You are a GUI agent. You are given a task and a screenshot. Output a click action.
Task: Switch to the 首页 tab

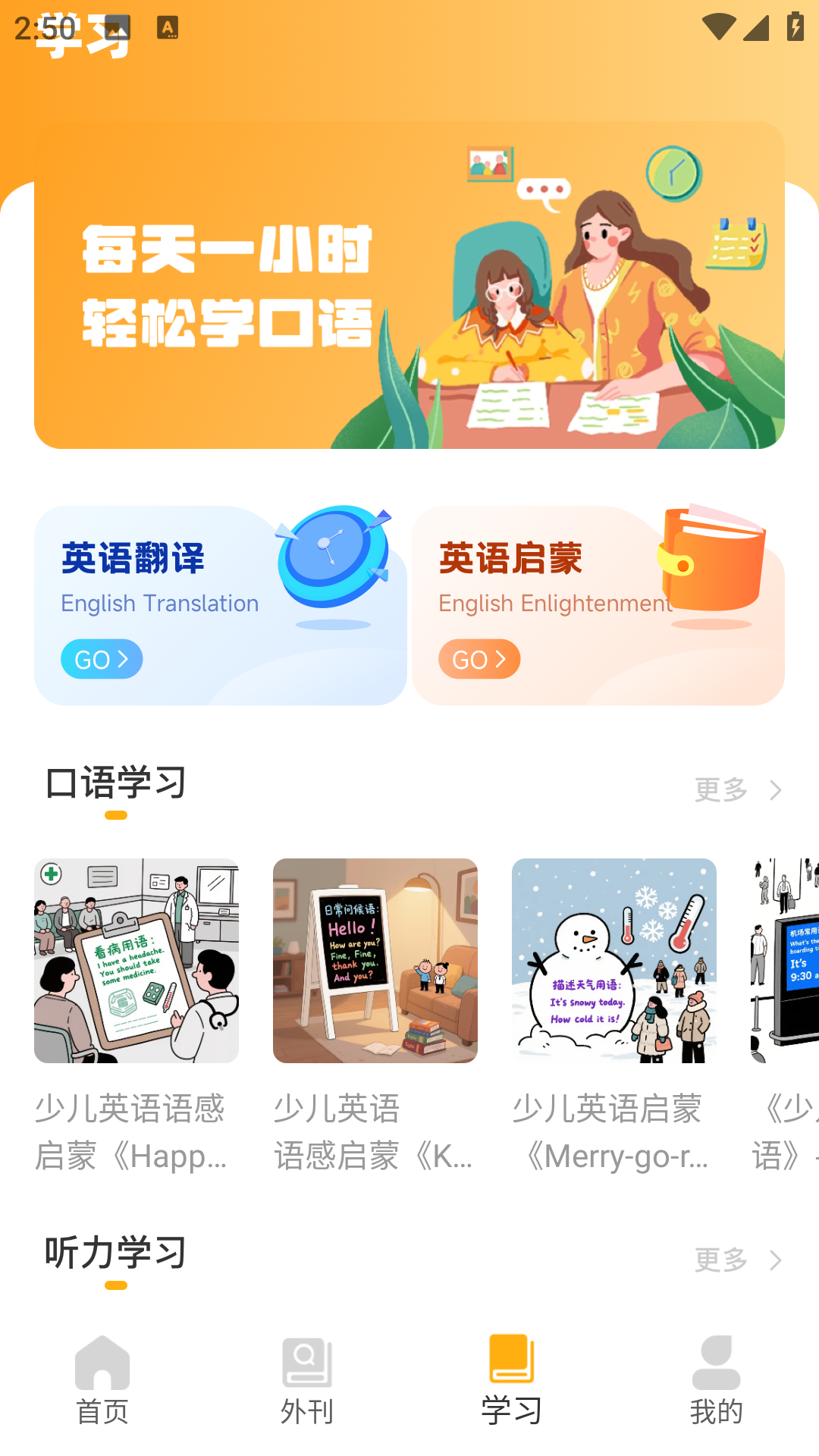[x=102, y=1380]
